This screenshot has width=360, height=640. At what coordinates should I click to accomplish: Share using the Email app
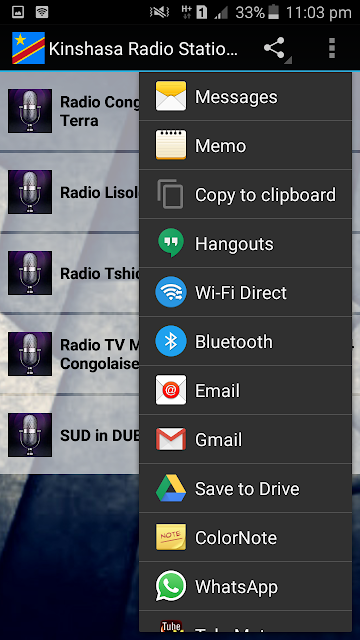coord(245,390)
